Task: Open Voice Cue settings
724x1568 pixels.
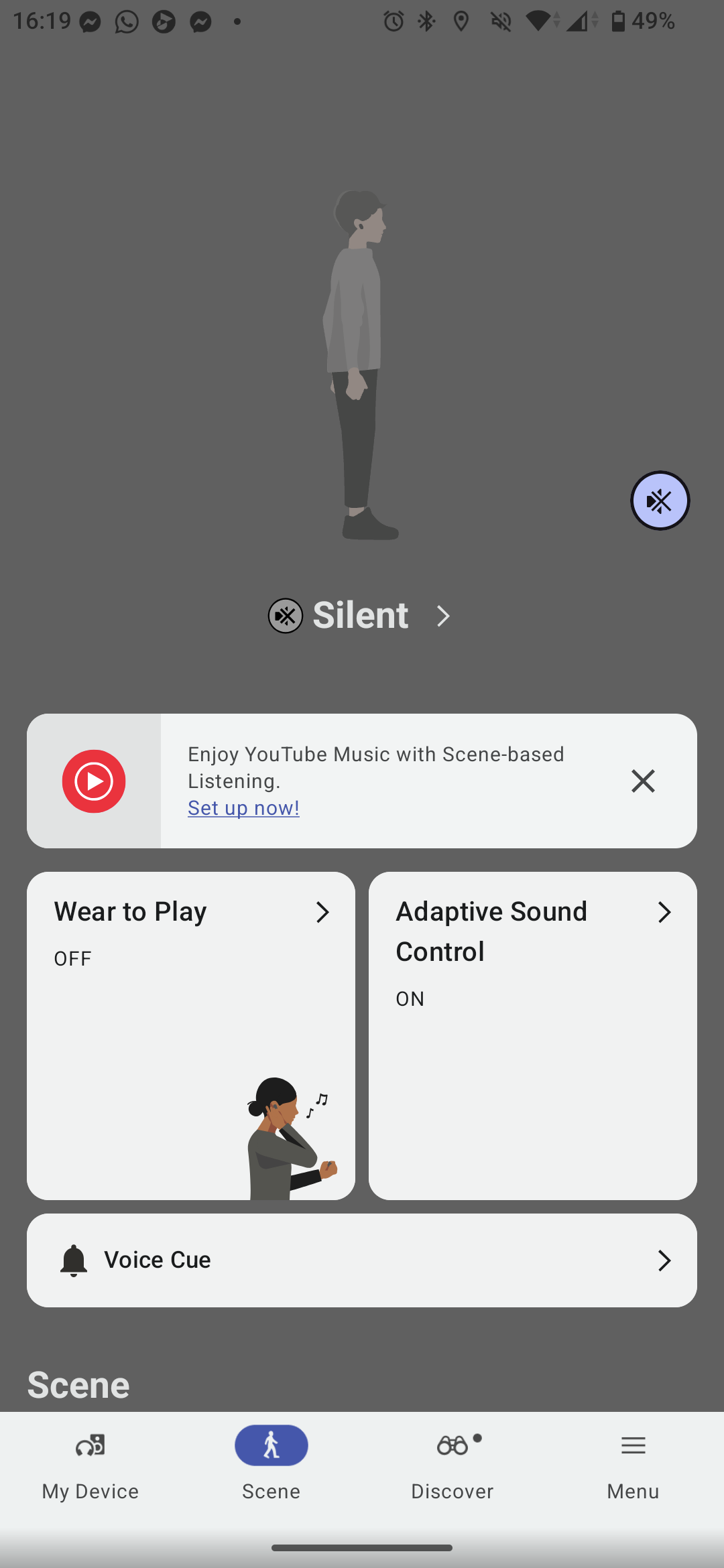Action: click(362, 1260)
